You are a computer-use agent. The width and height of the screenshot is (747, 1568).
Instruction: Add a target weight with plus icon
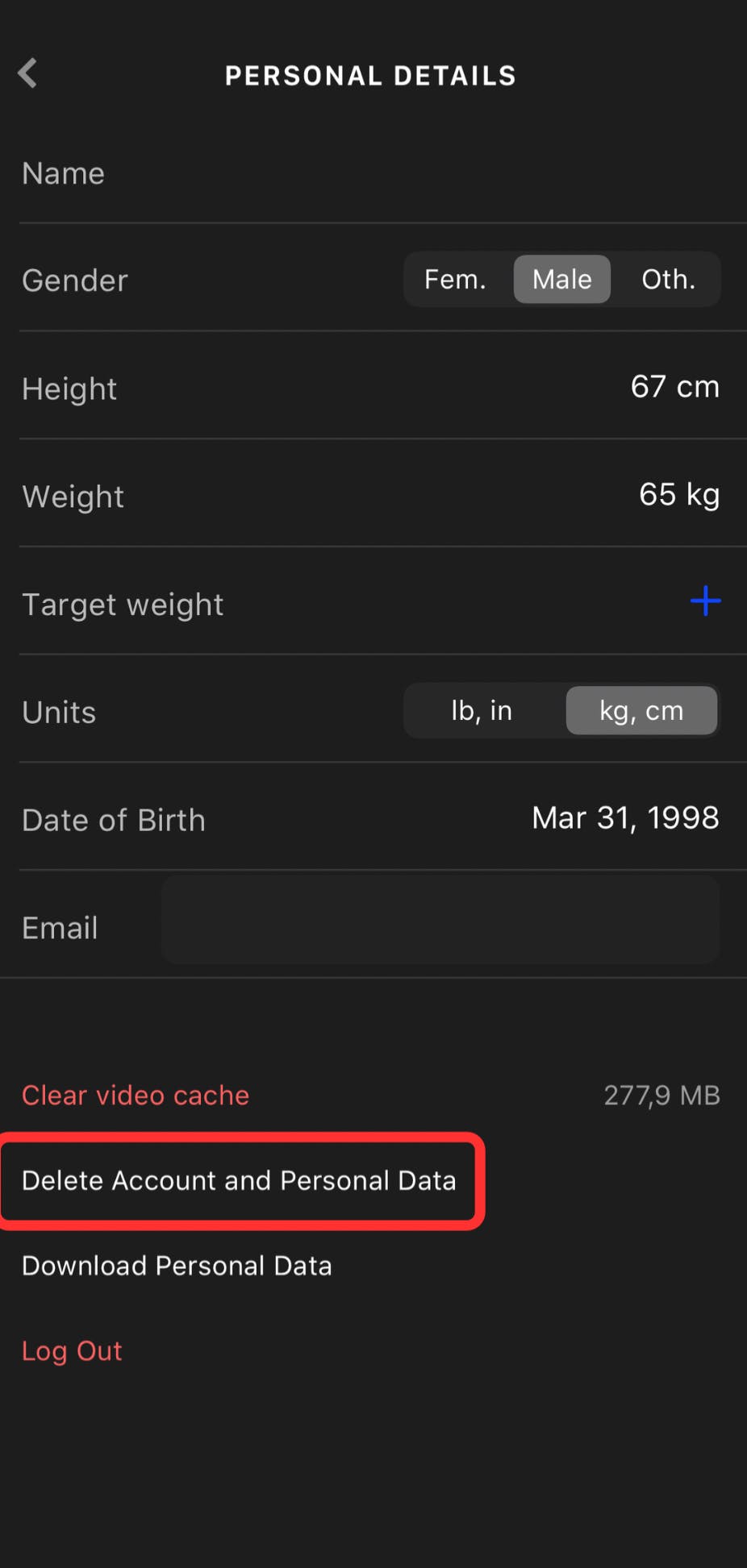tap(705, 601)
